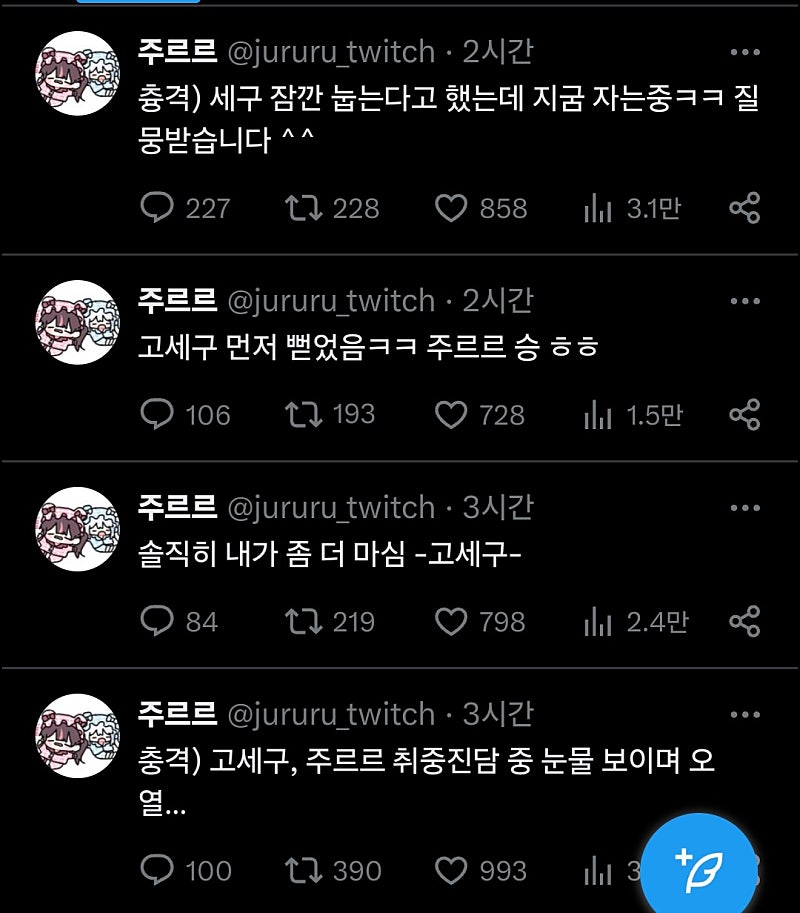The height and width of the screenshot is (913, 800).
Task: Share the '고세구 먼저 뻗었음' tweet
Action: pyautogui.click(x=745, y=414)
